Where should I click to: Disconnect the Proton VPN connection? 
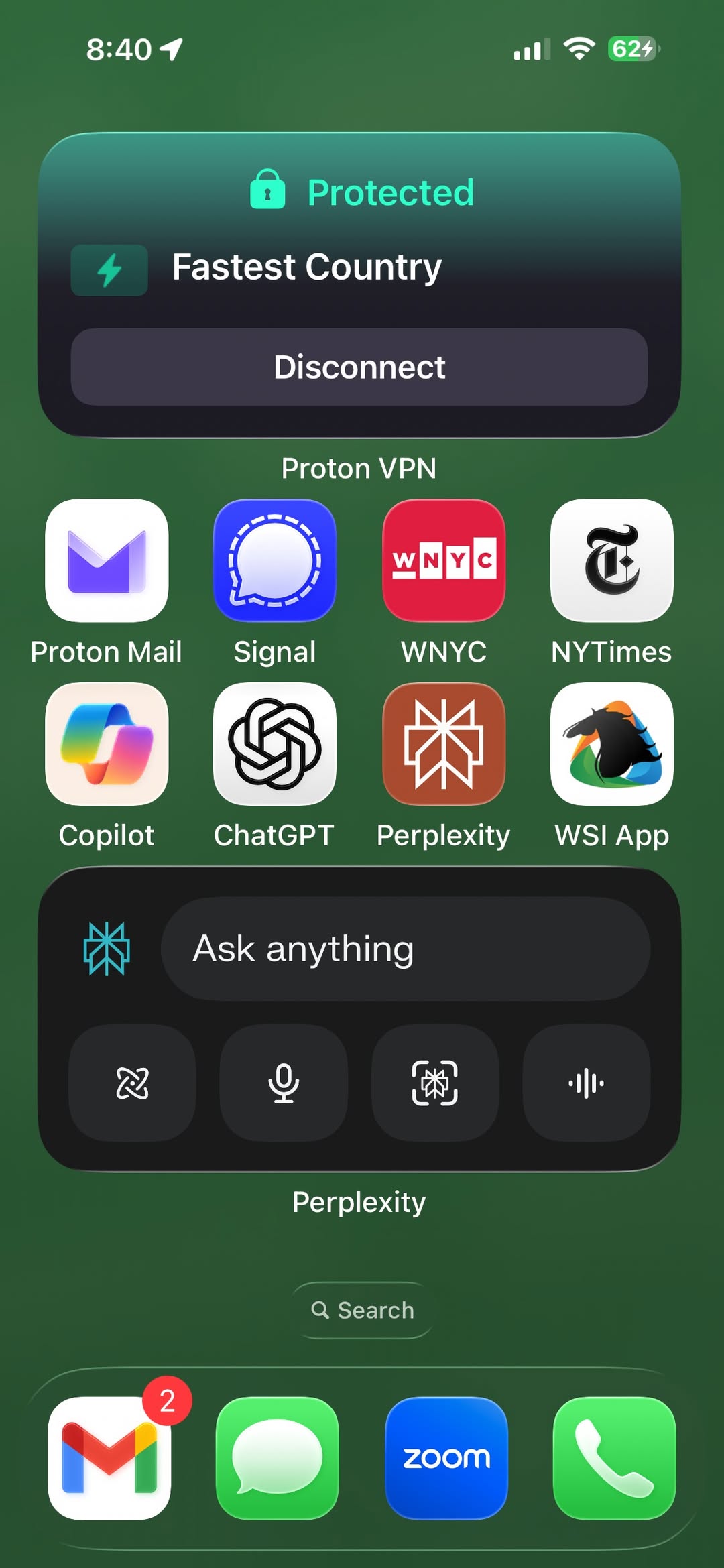pyautogui.click(x=359, y=367)
